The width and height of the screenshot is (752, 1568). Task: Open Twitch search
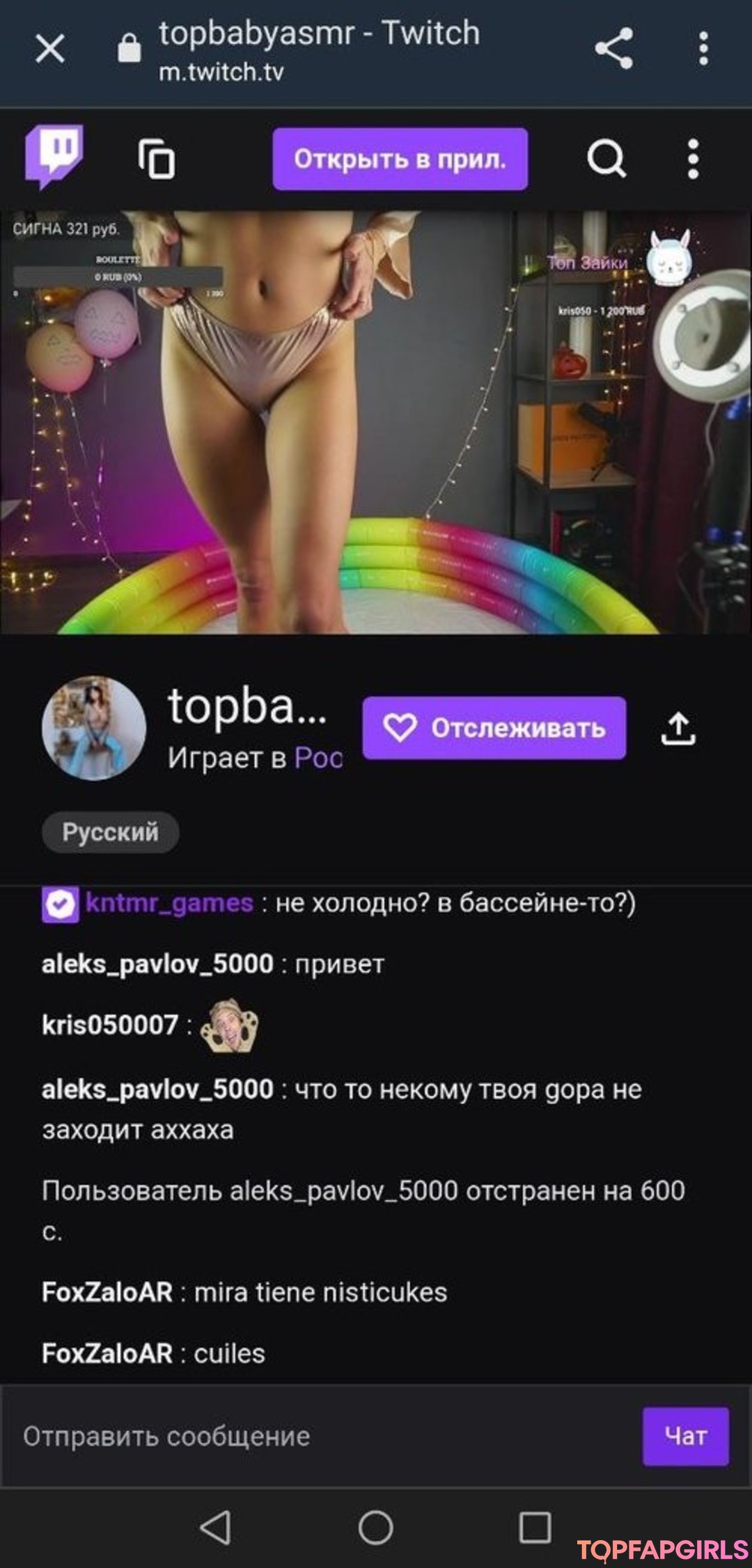click(x=607, y=159)
